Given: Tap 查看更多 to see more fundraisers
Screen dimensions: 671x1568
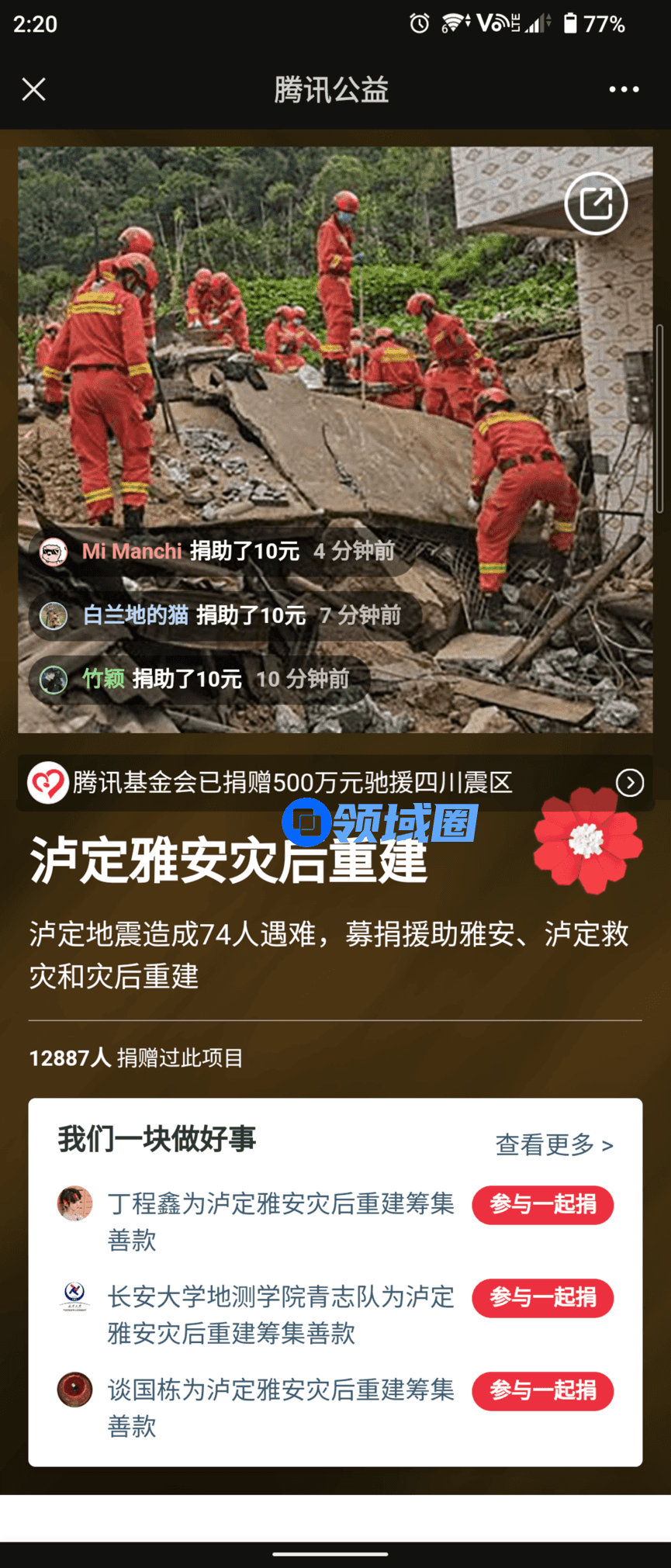Looking at the screenshot, I should click(554, 1144).
